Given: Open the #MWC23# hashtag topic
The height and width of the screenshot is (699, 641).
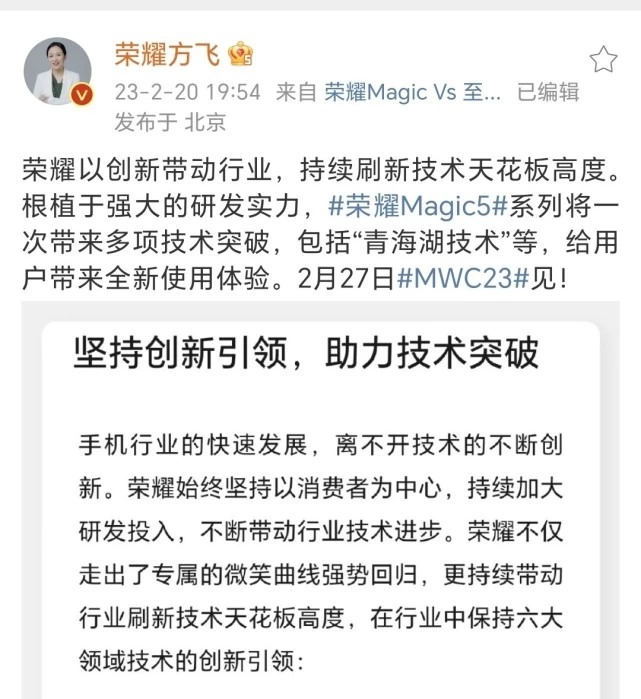Looking at the screenshot, I should click(462, 276).
